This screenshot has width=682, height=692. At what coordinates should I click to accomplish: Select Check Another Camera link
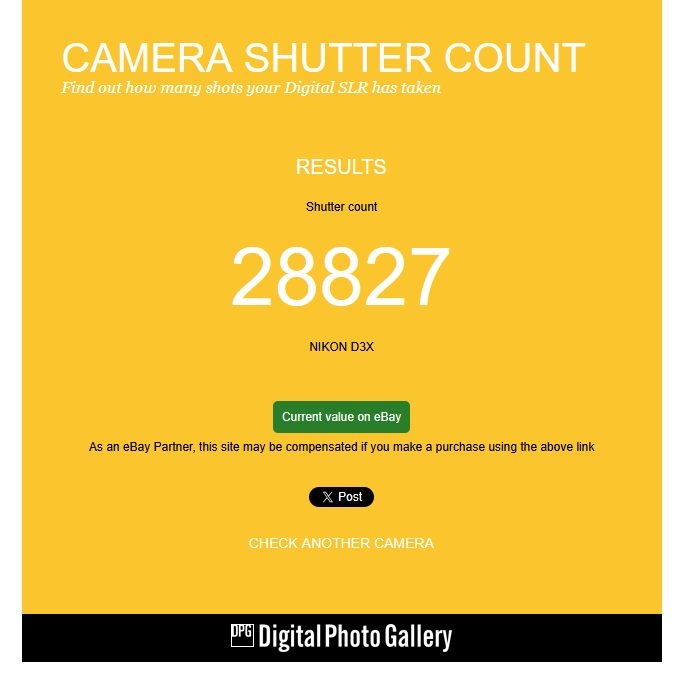tap(341, 543)
